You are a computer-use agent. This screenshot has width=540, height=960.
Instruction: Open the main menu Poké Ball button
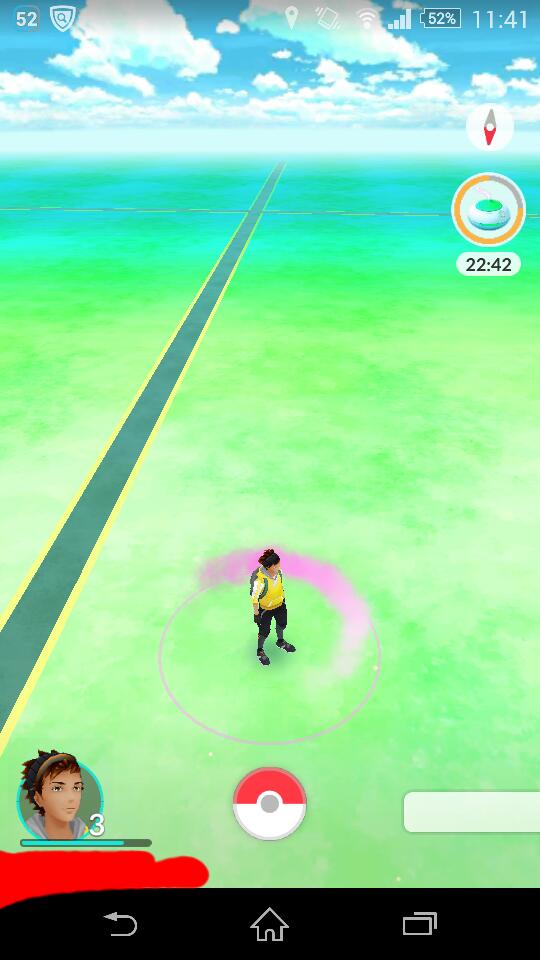pos(269,804)
